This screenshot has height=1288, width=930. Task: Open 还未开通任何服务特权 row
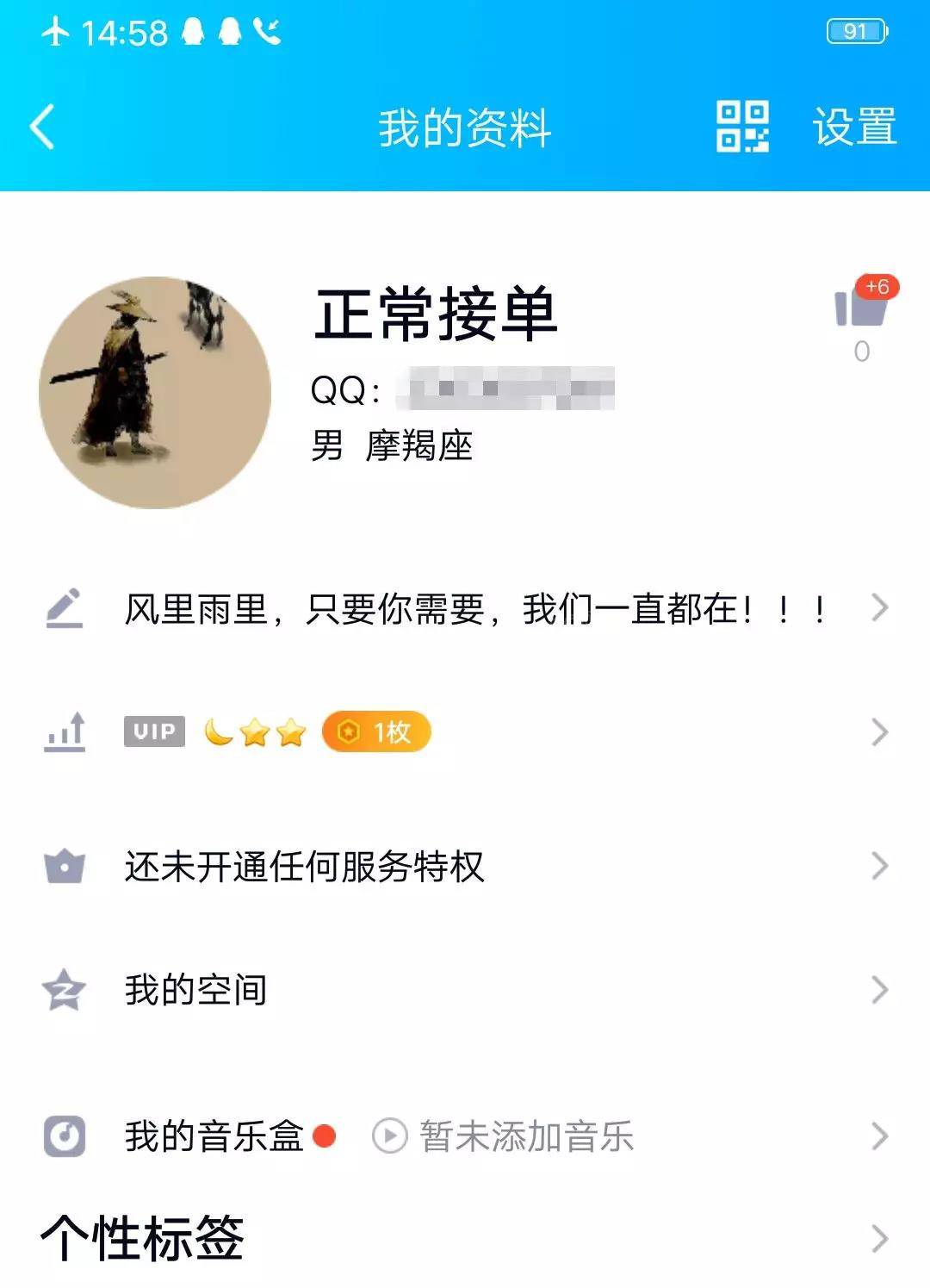[x=465, y=866]
